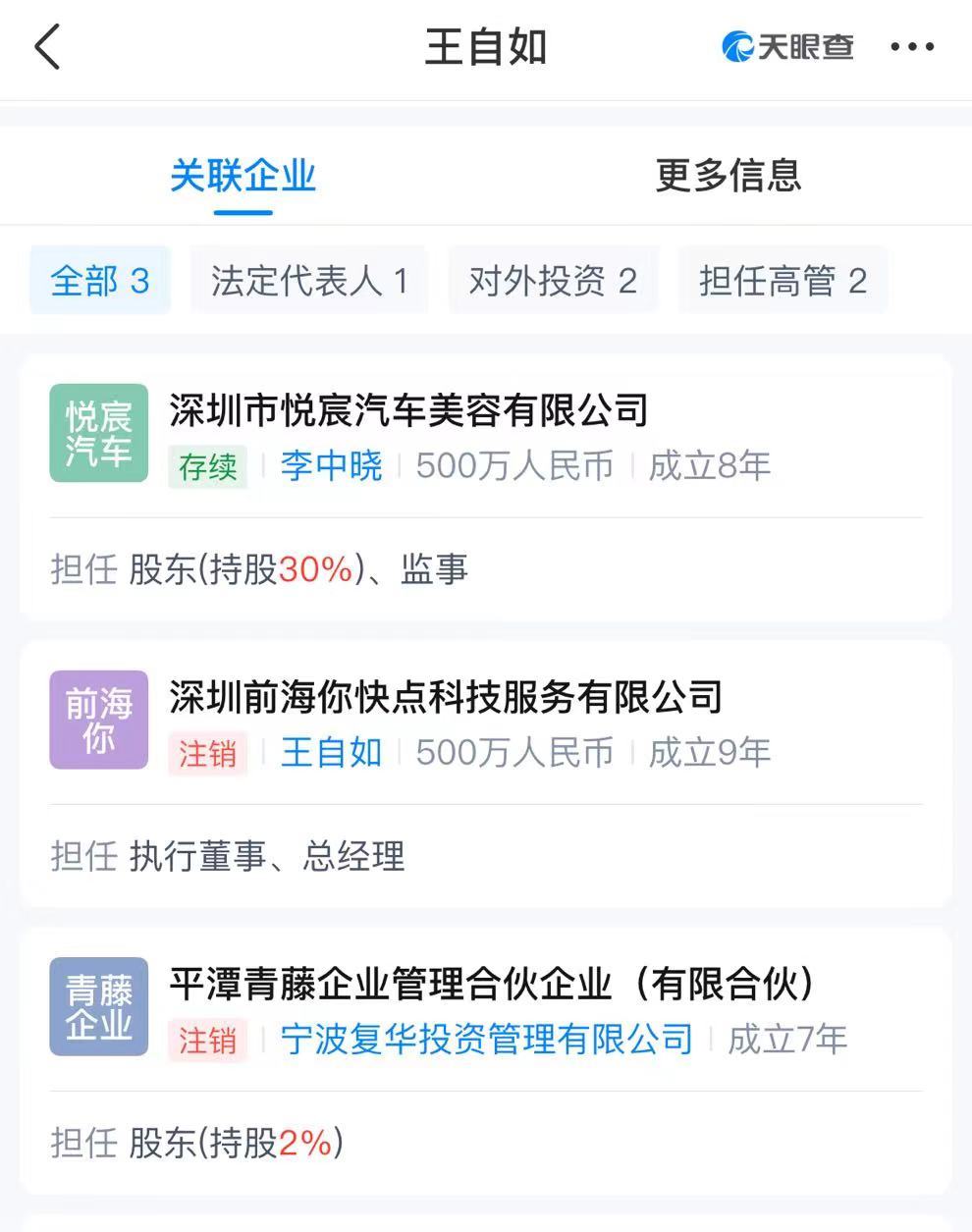Open 李中晓's profile link
The height and width of the screenshot is (1232, 972).
[x=331, y=465]
